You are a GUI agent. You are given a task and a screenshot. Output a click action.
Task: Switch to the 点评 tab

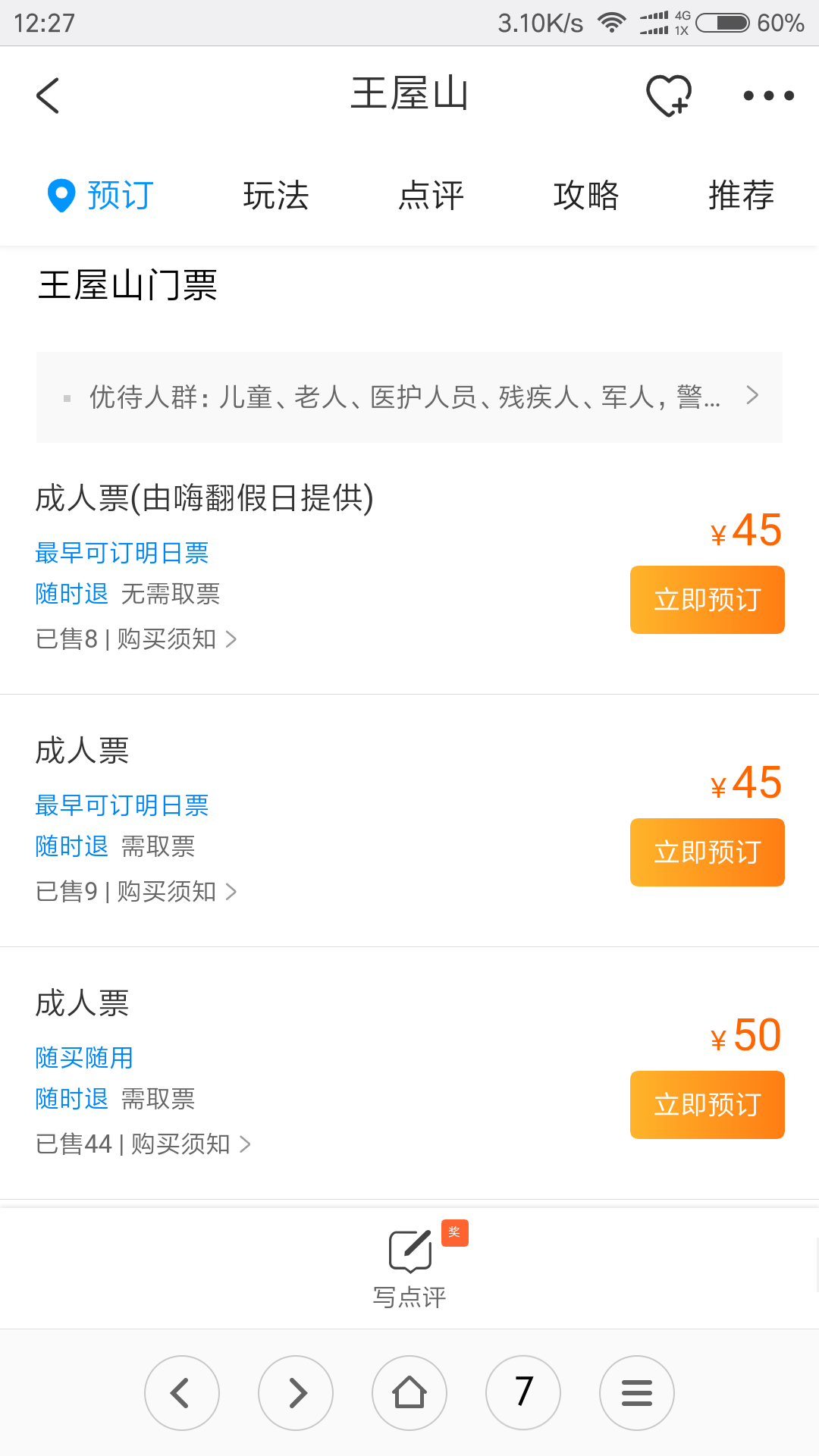click(431, 195)
